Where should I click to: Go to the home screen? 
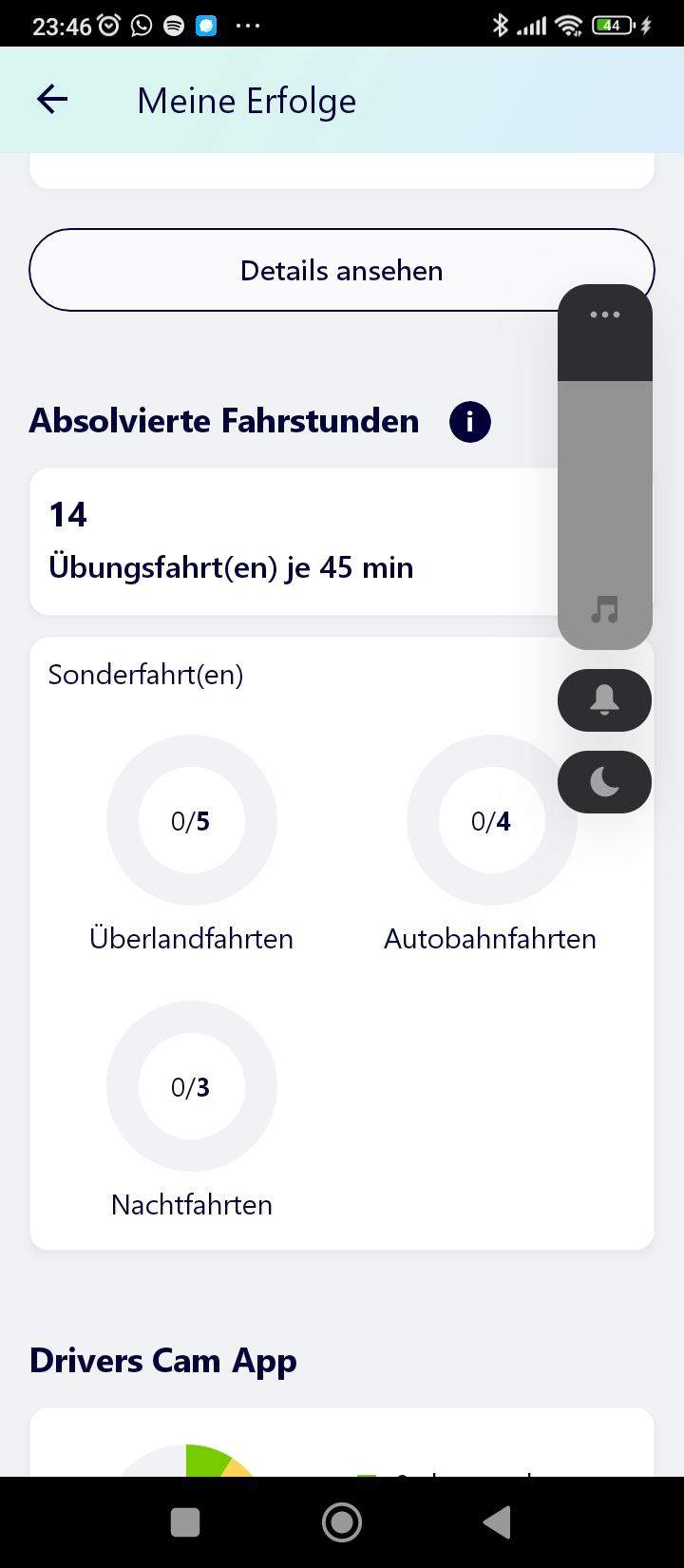342,1522
